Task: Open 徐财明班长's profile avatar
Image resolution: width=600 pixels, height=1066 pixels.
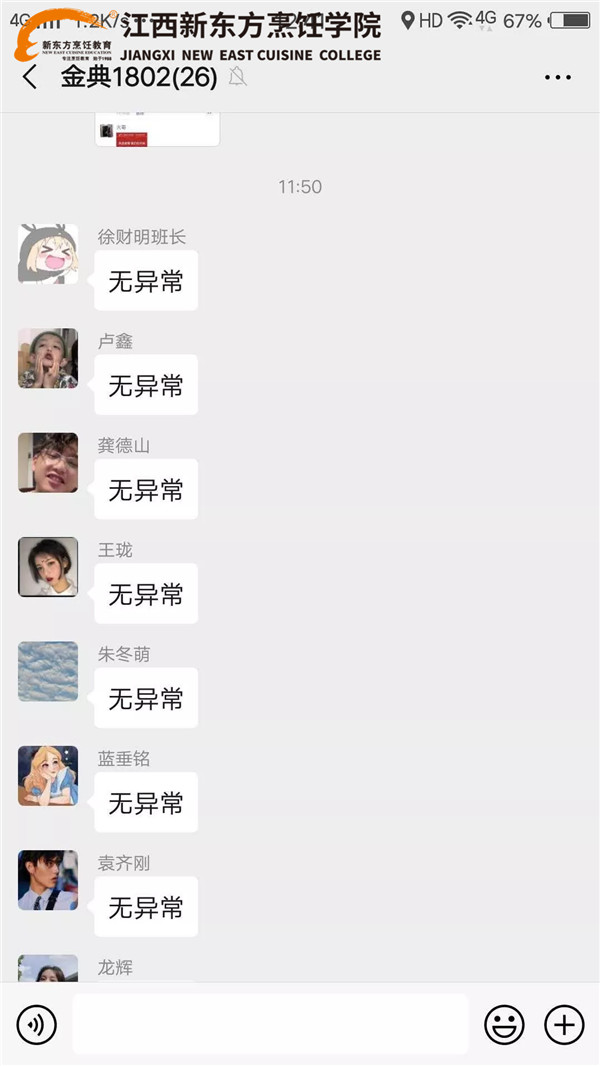Action: 48,254
